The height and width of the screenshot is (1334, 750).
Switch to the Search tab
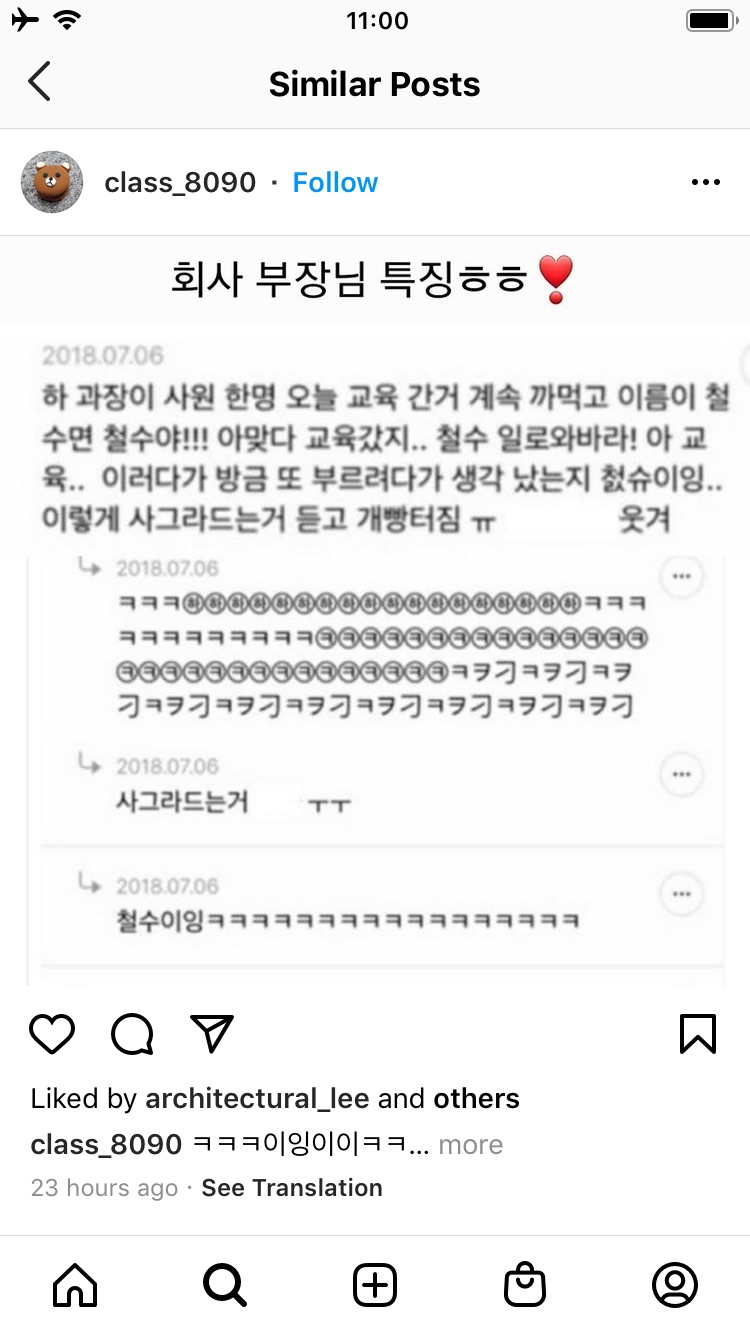tap(225, 1285)
